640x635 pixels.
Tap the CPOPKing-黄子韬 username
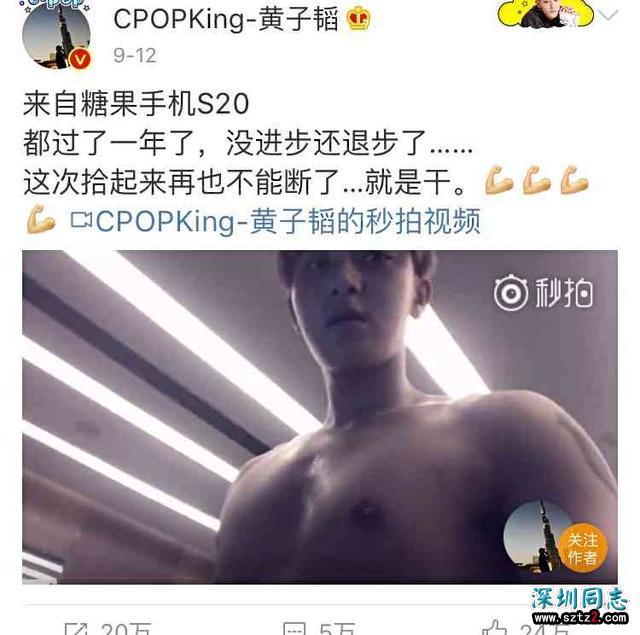pos(226,18)
